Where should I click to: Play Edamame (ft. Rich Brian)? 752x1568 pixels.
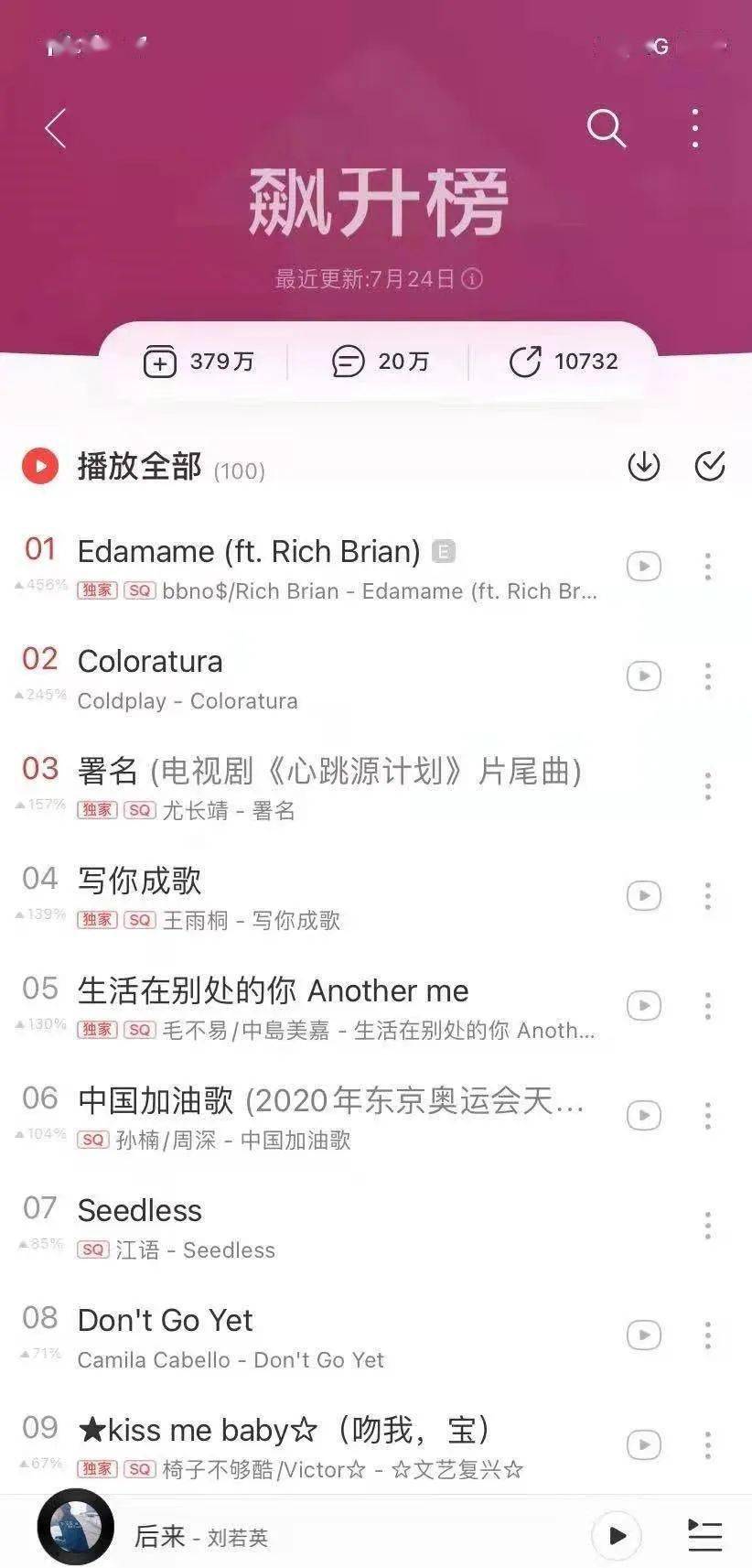(x=643, y=567)
